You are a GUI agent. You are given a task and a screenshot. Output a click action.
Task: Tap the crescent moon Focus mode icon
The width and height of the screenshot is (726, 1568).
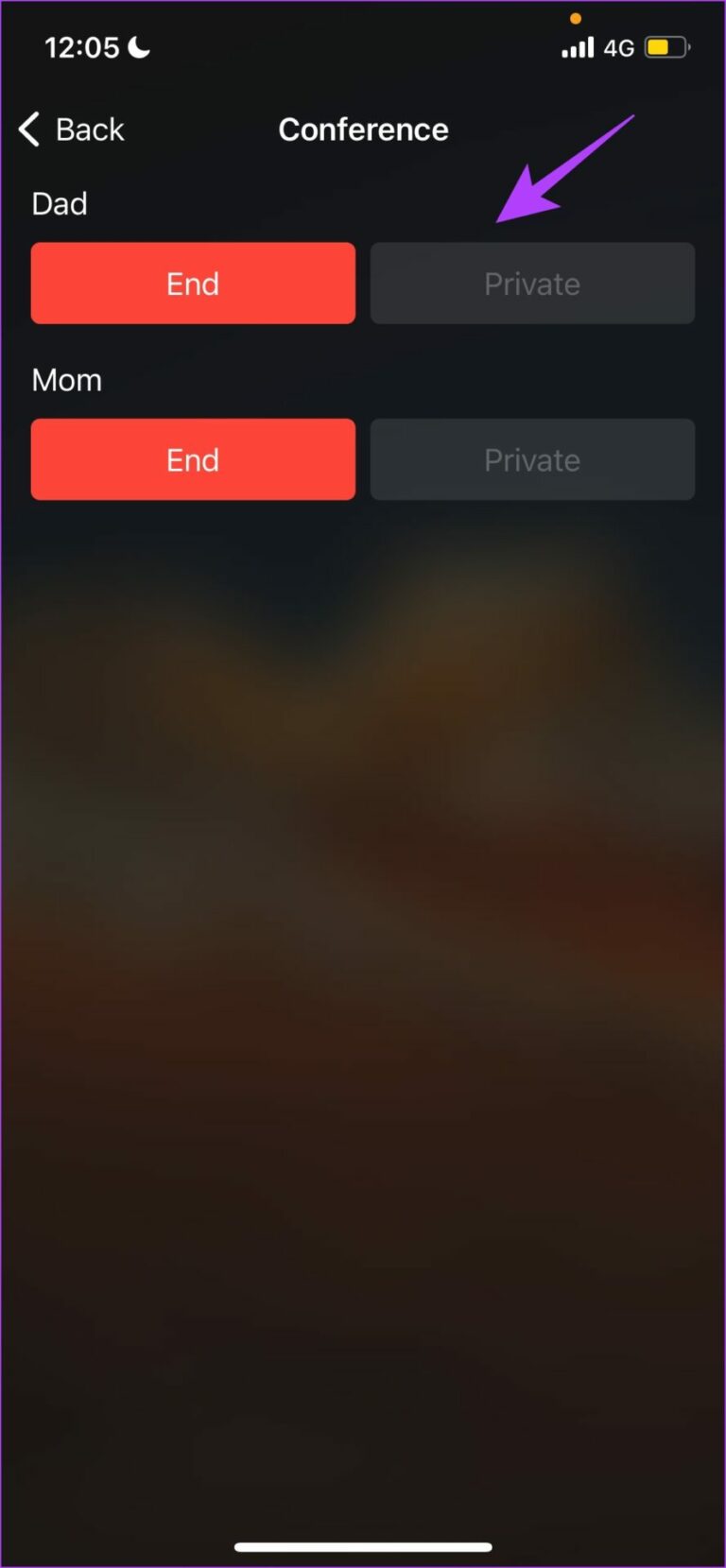[140, 46]
